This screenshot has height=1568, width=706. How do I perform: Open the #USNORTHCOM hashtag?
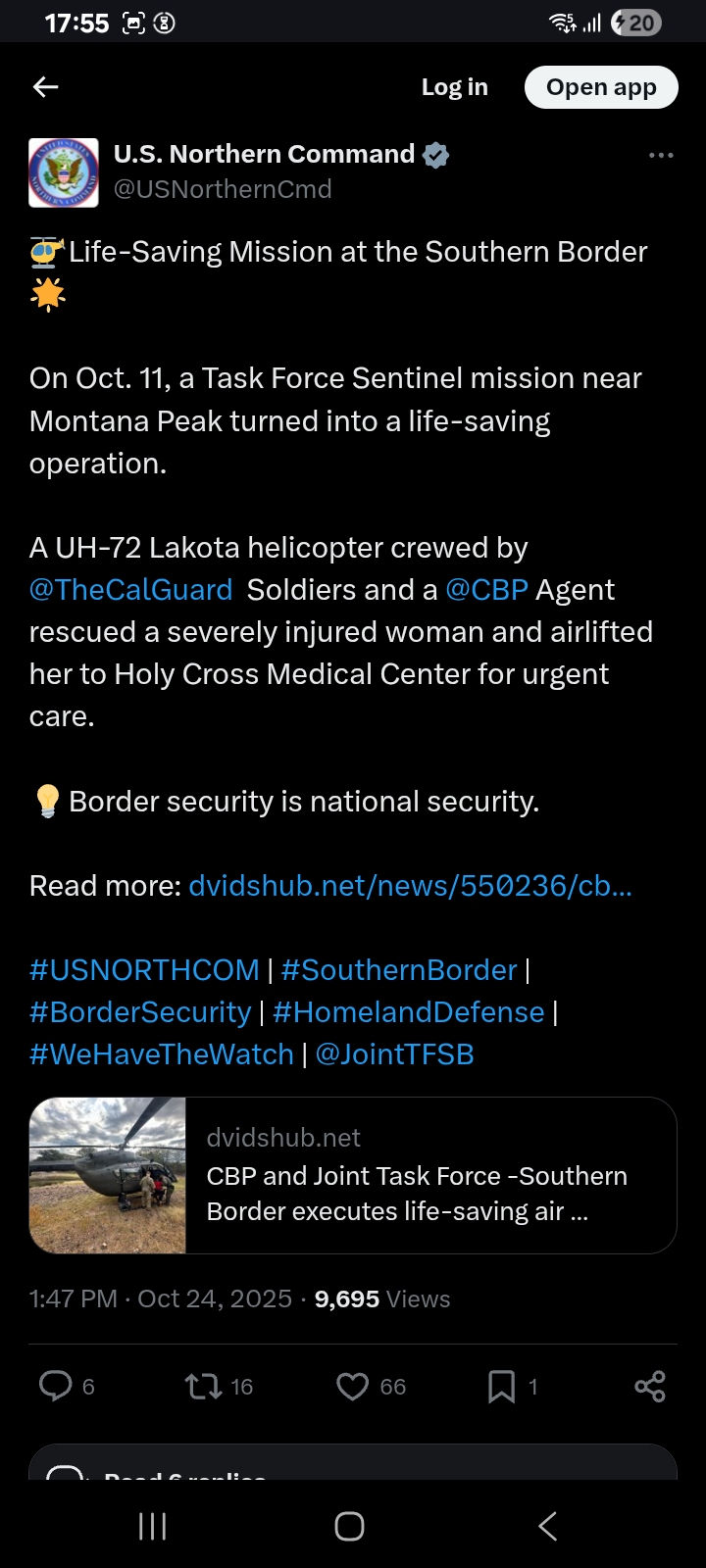144,970
